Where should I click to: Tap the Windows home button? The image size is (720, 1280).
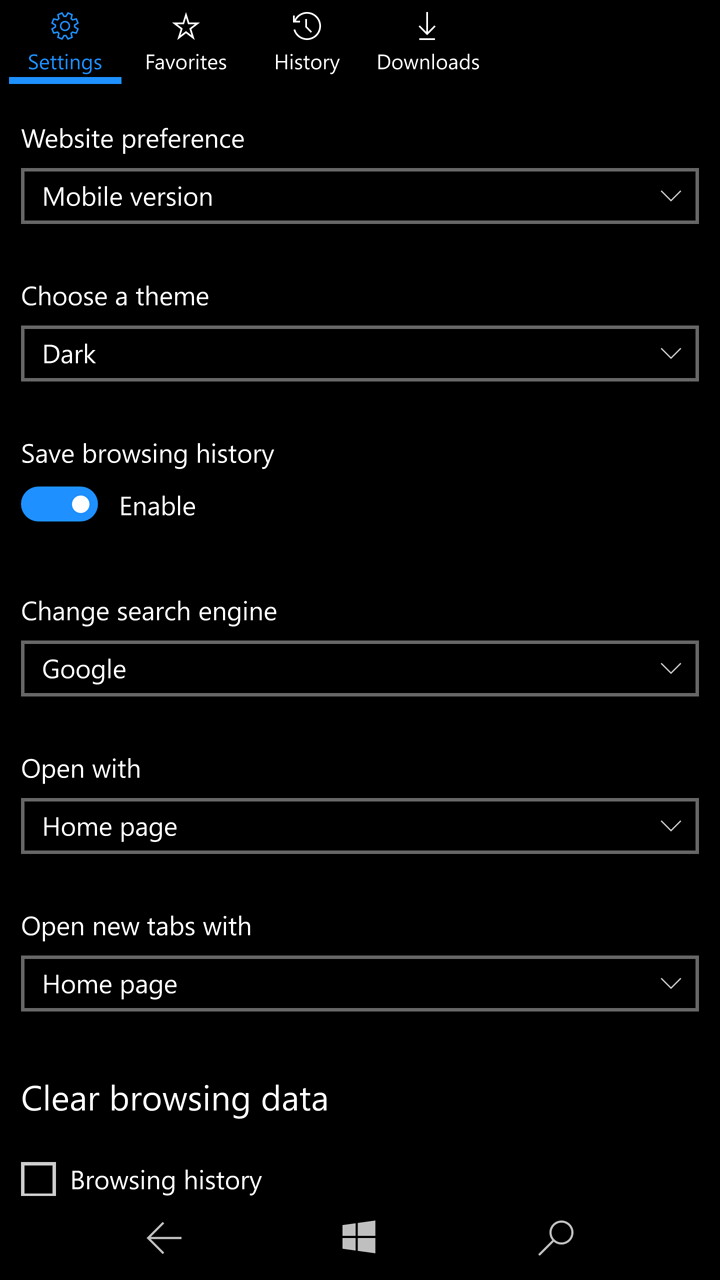click(359, 1238)
